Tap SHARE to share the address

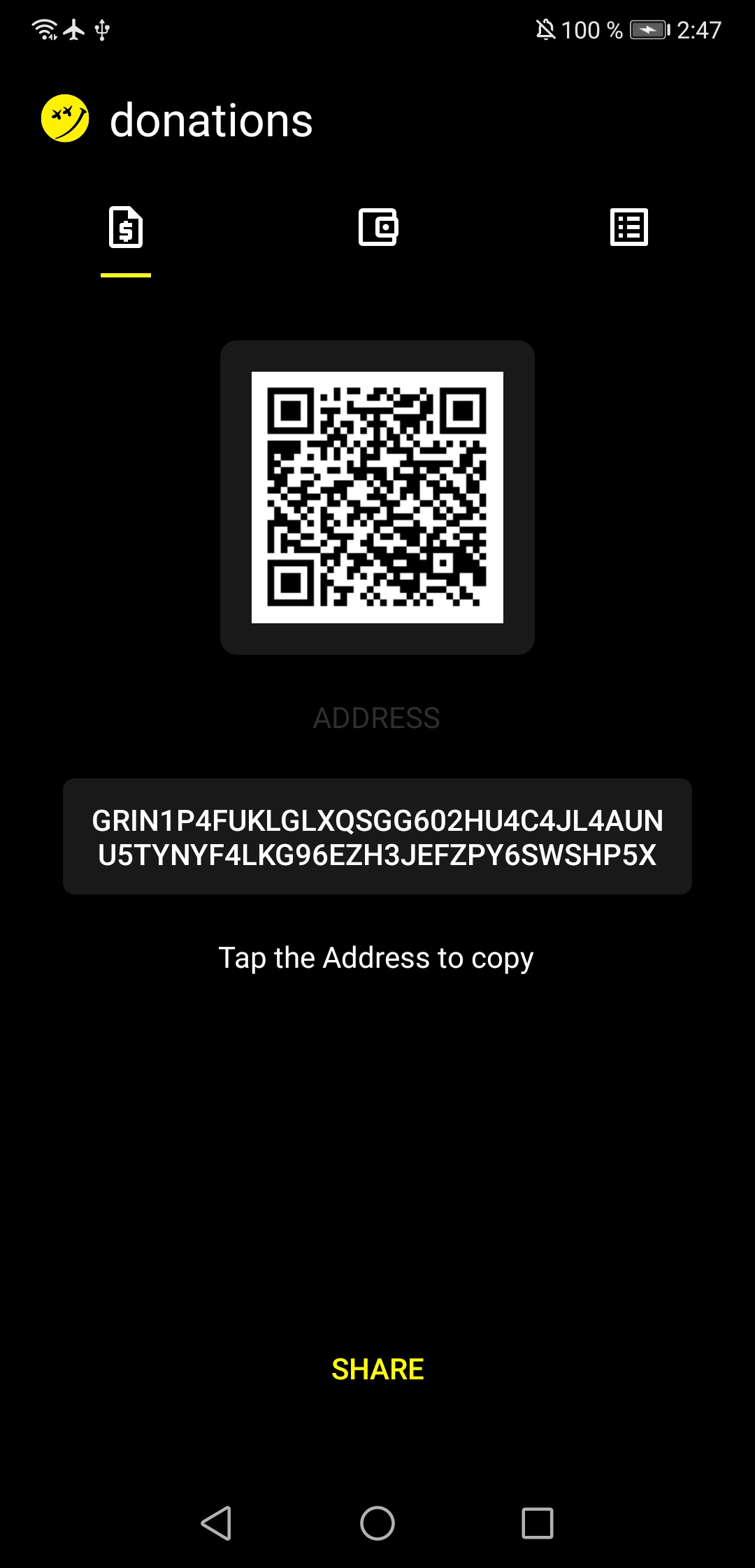pos(377,1370)
